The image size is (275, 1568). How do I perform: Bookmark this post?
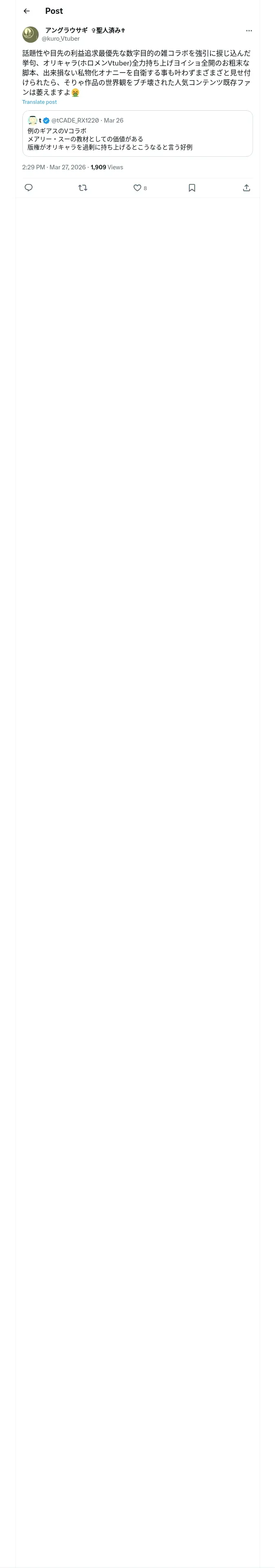[x=192, y=188]
